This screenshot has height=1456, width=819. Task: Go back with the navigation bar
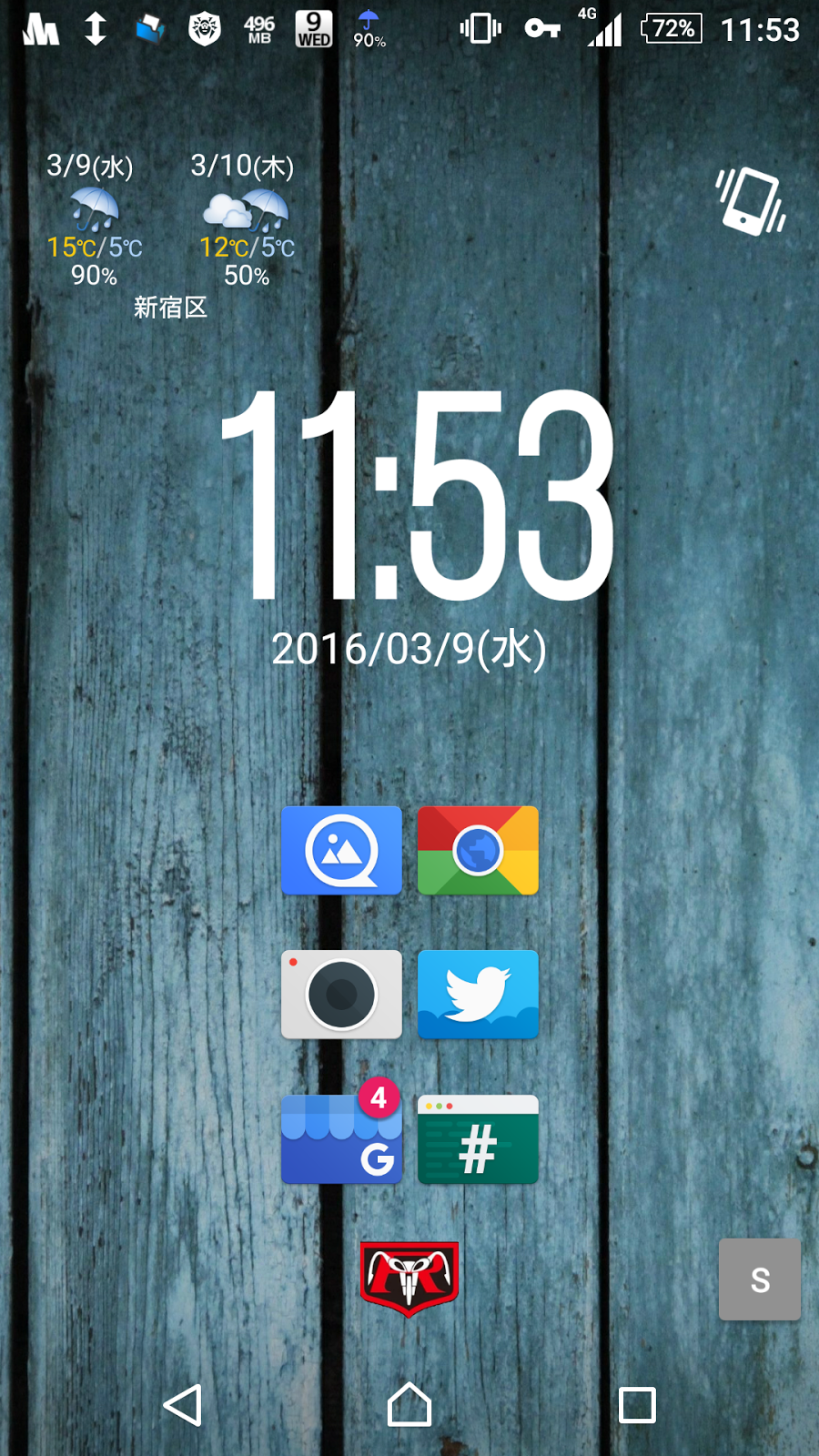click(183, 1405)
